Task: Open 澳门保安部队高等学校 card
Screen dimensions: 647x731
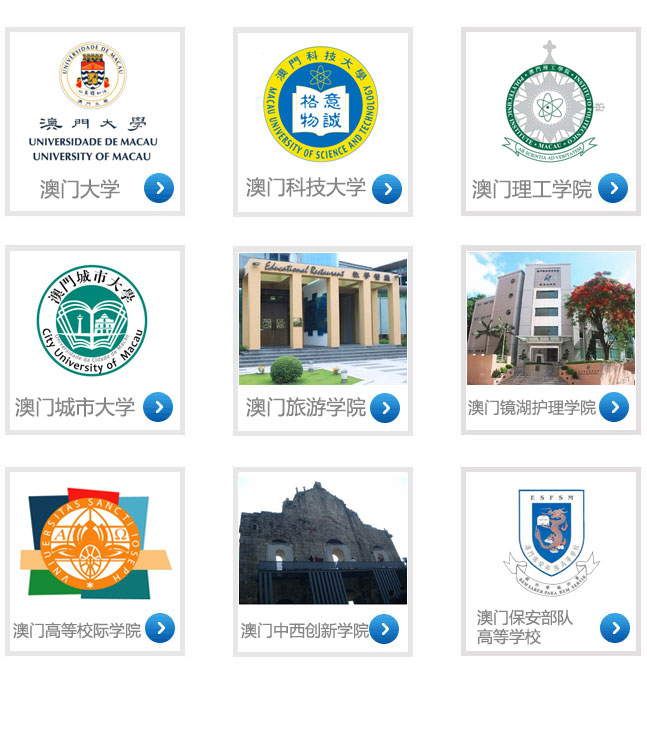Action: pos(551,560)
